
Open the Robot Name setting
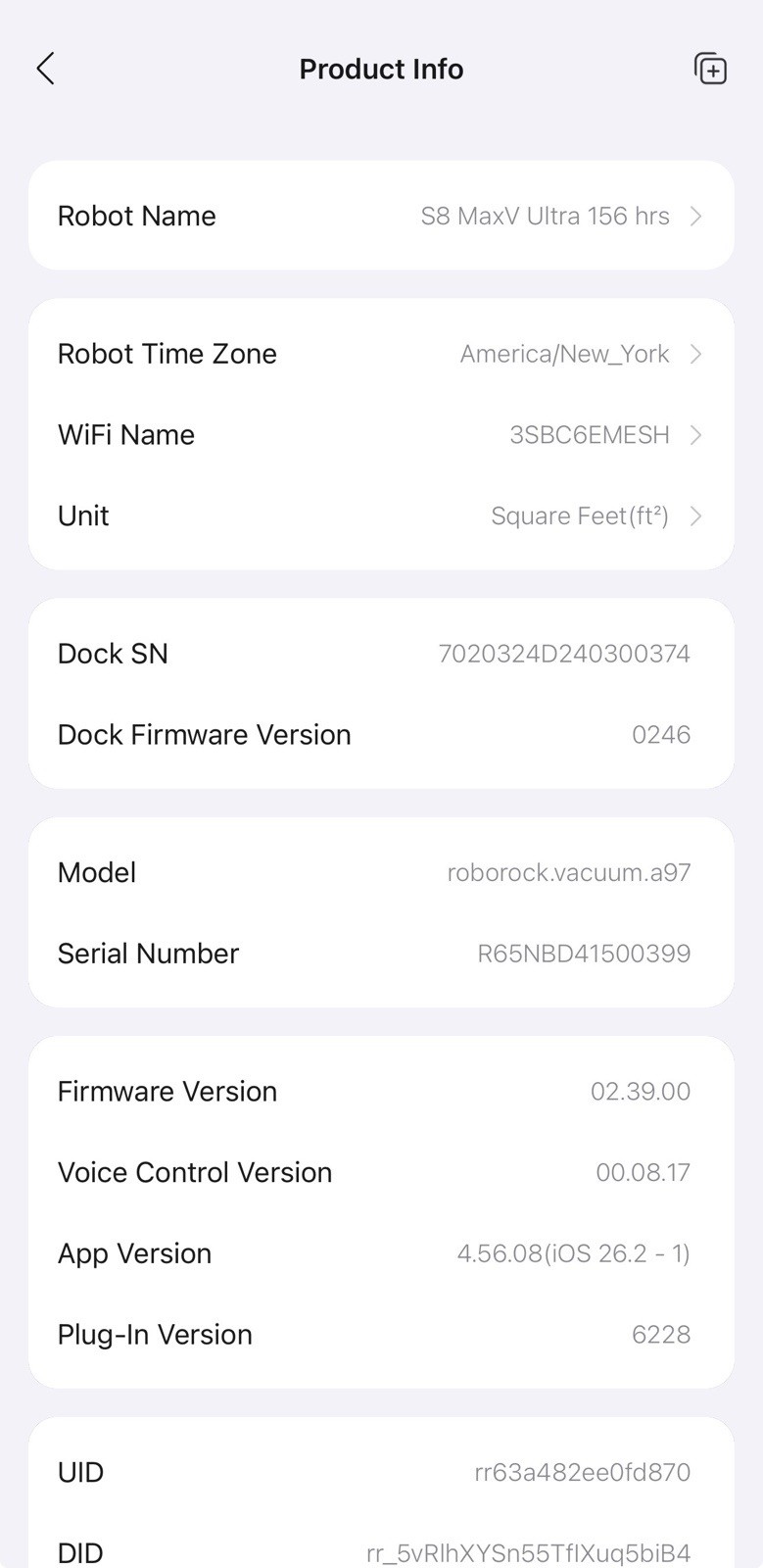381,216
